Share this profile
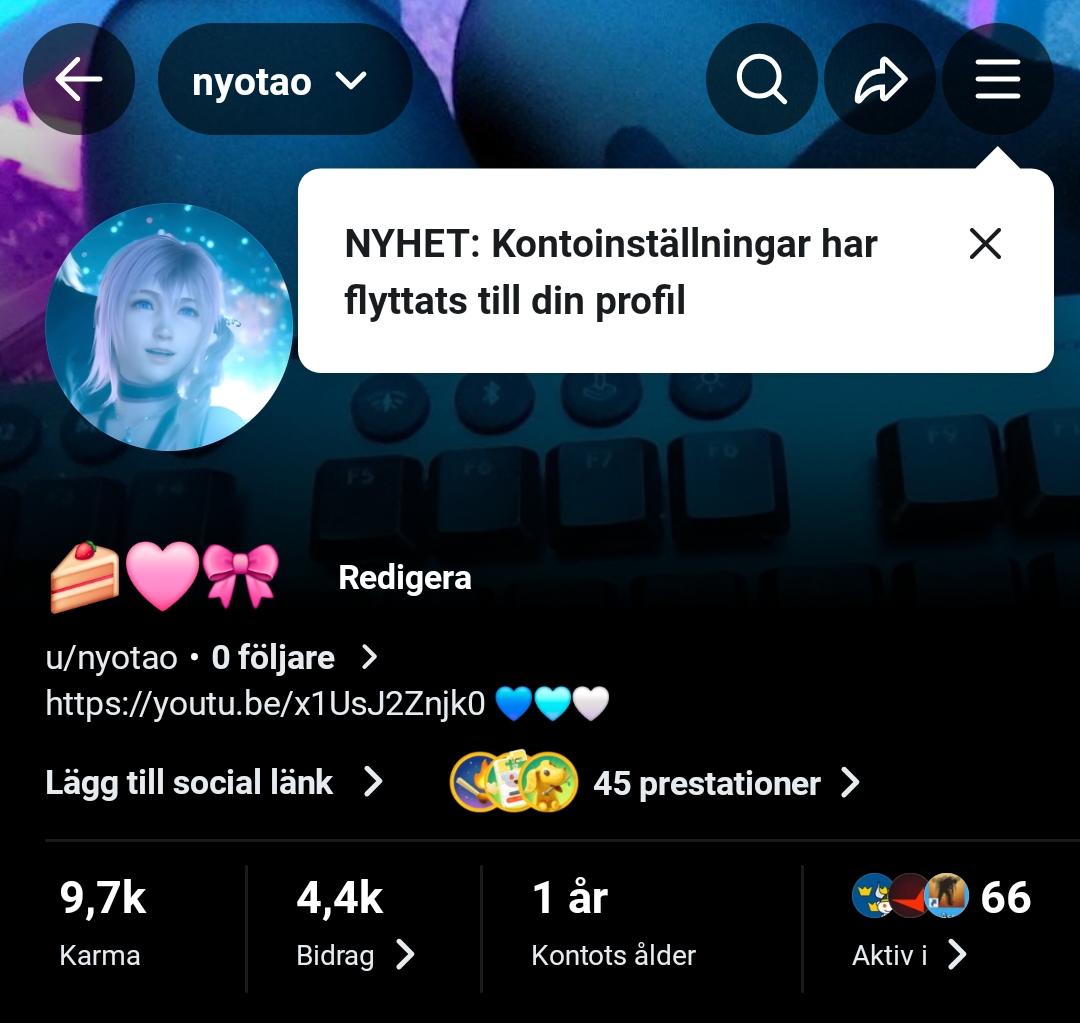Viewport: 1080px width, 1023px height. (880, 80)
